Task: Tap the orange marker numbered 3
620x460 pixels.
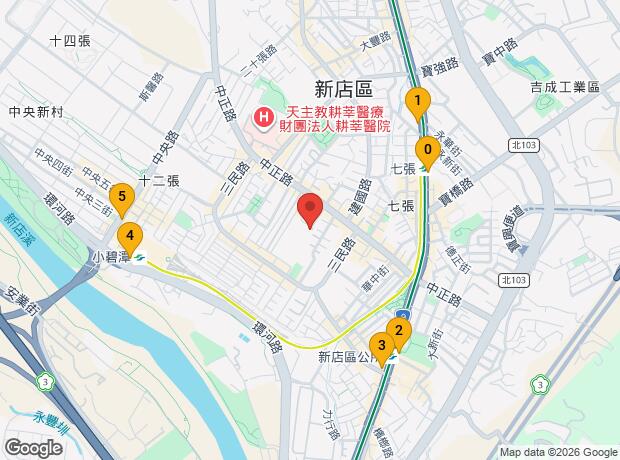Action: point(382,348)
